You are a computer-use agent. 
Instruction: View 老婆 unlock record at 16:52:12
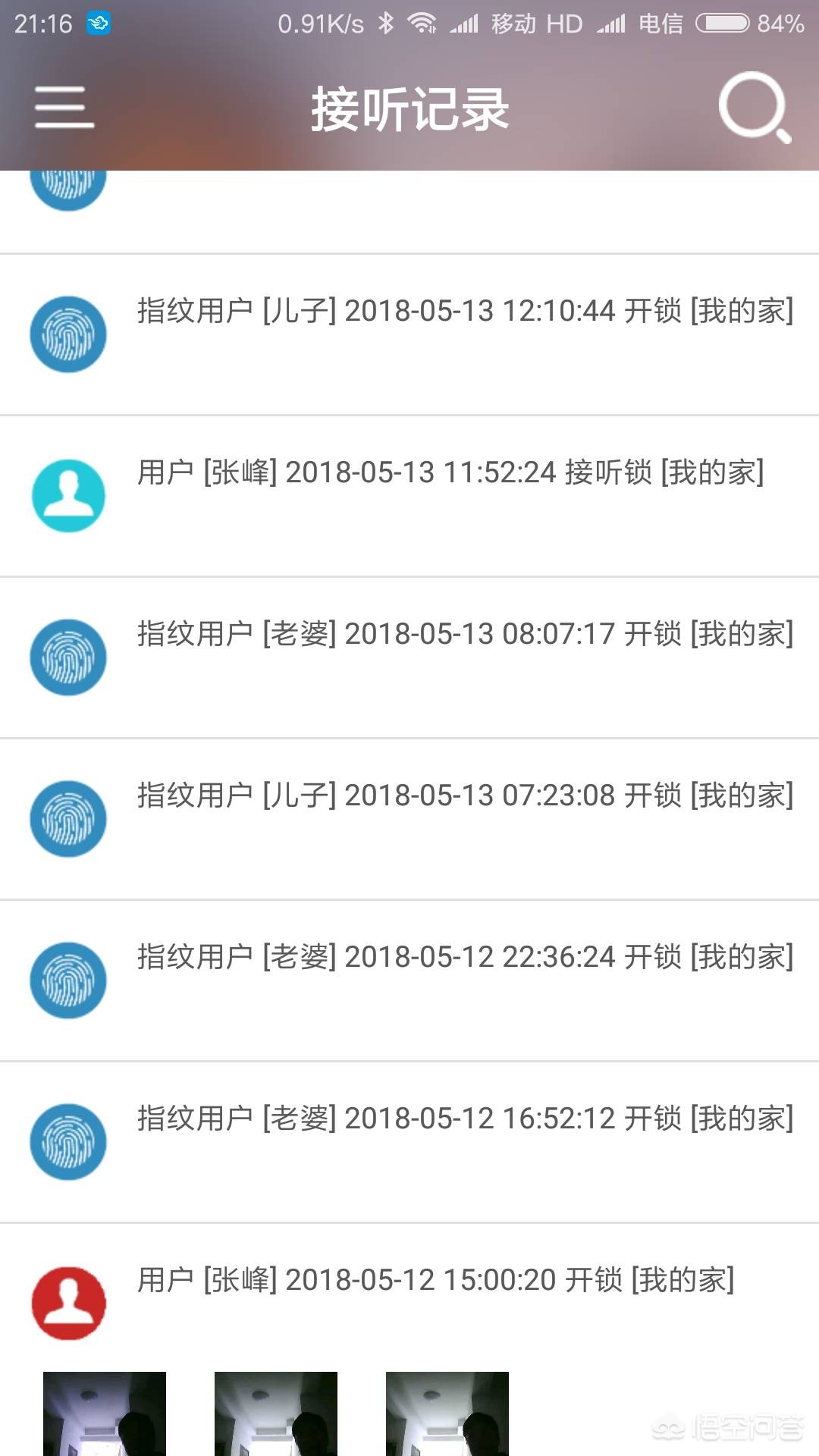pyautogui.click(x=465, y=1119)
